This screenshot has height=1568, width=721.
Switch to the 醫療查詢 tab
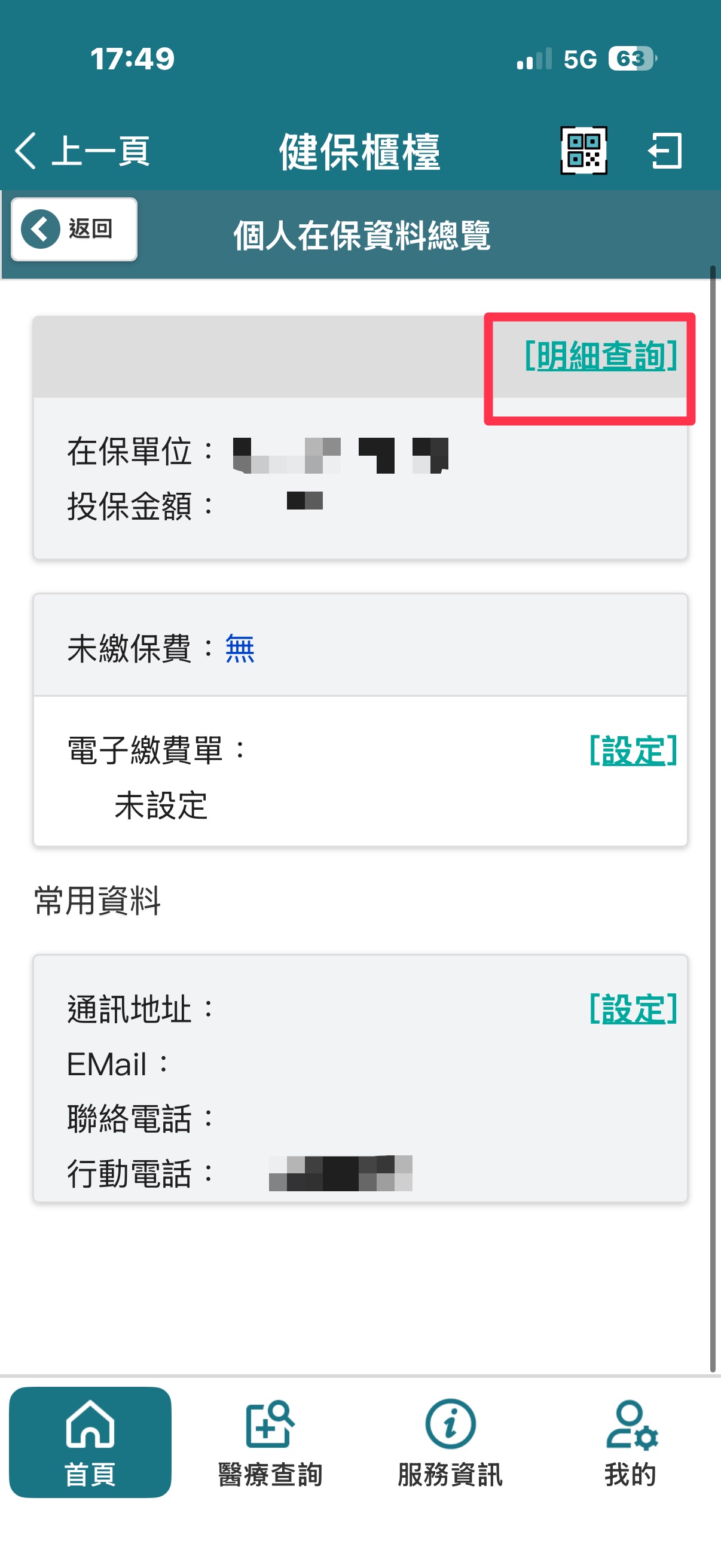click(x=270, y=1441)
